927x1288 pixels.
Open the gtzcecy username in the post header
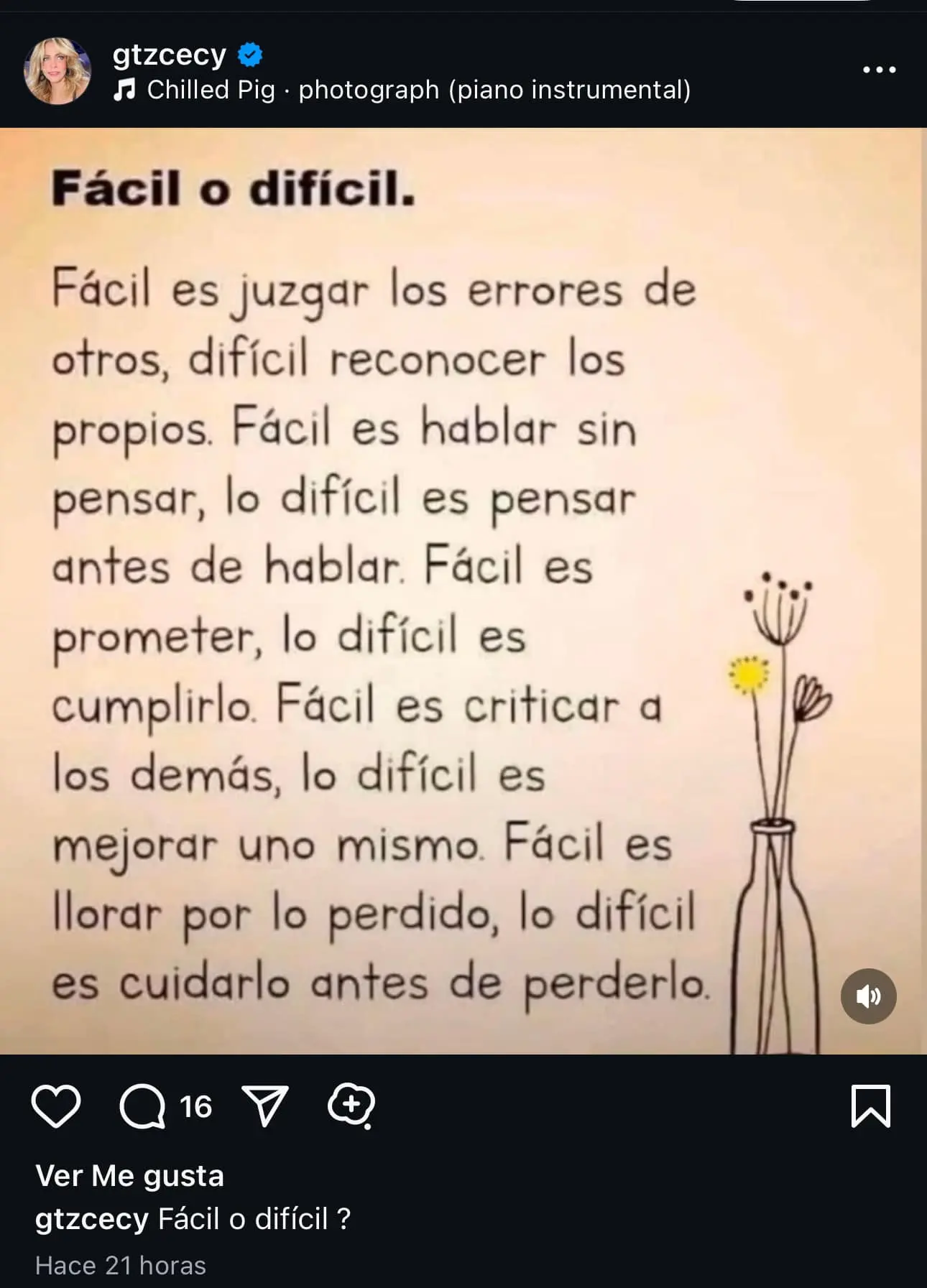[x=170, y=55]
